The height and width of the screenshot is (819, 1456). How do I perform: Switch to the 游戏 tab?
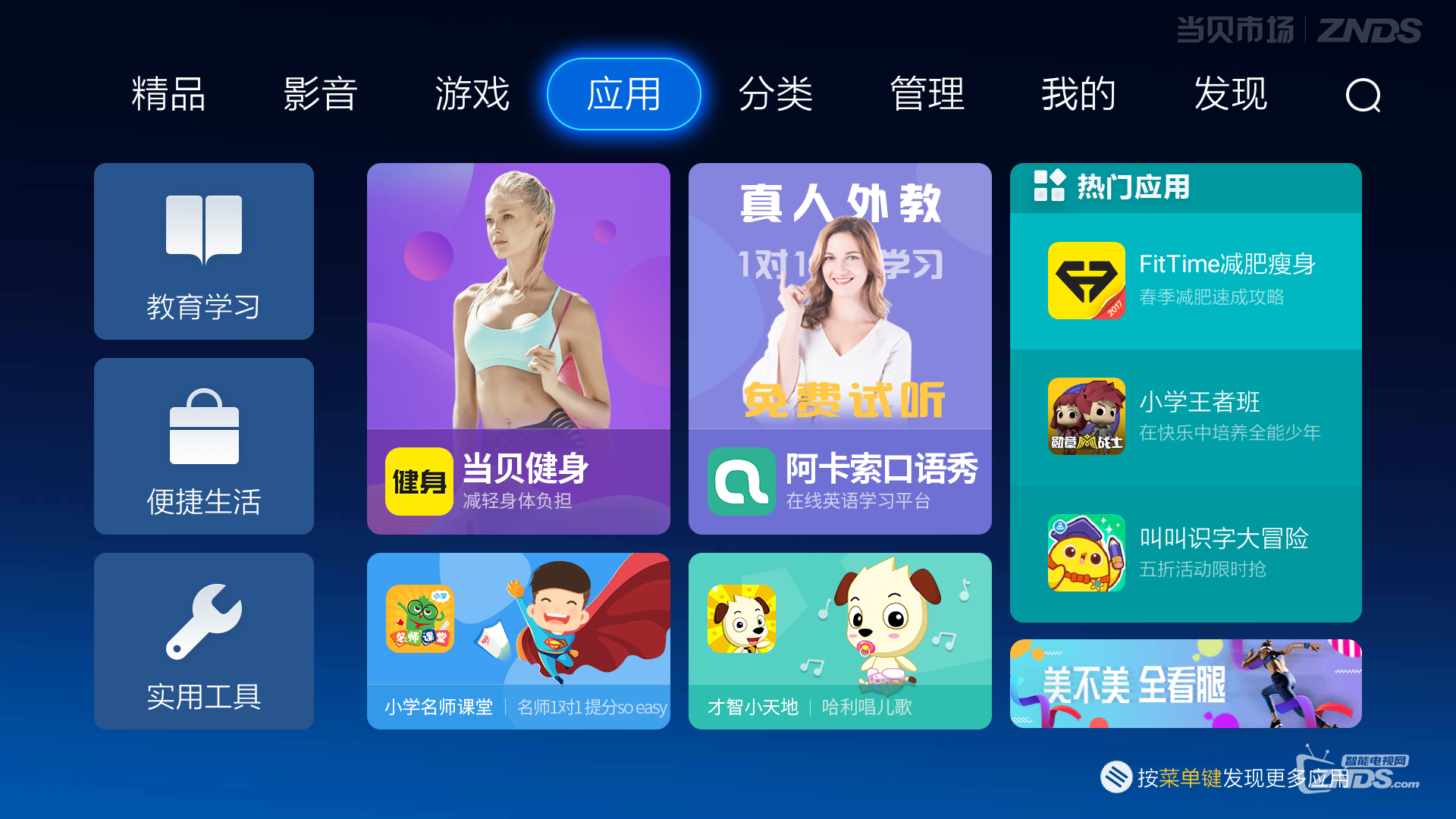tap(472, 95)
